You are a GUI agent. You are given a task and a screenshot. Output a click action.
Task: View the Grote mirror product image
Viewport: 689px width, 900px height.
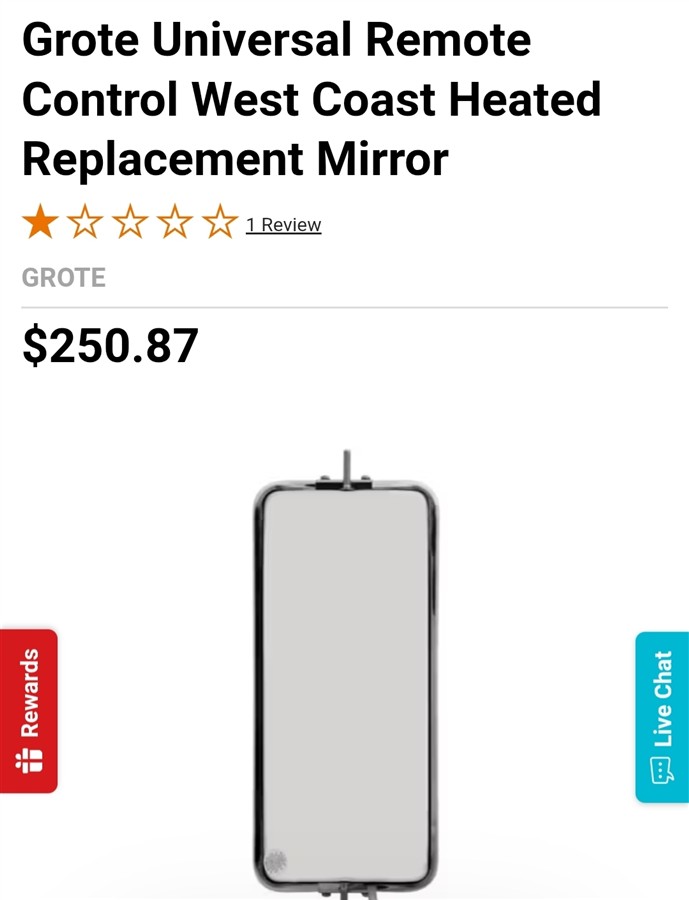click(x=345, y=680)
